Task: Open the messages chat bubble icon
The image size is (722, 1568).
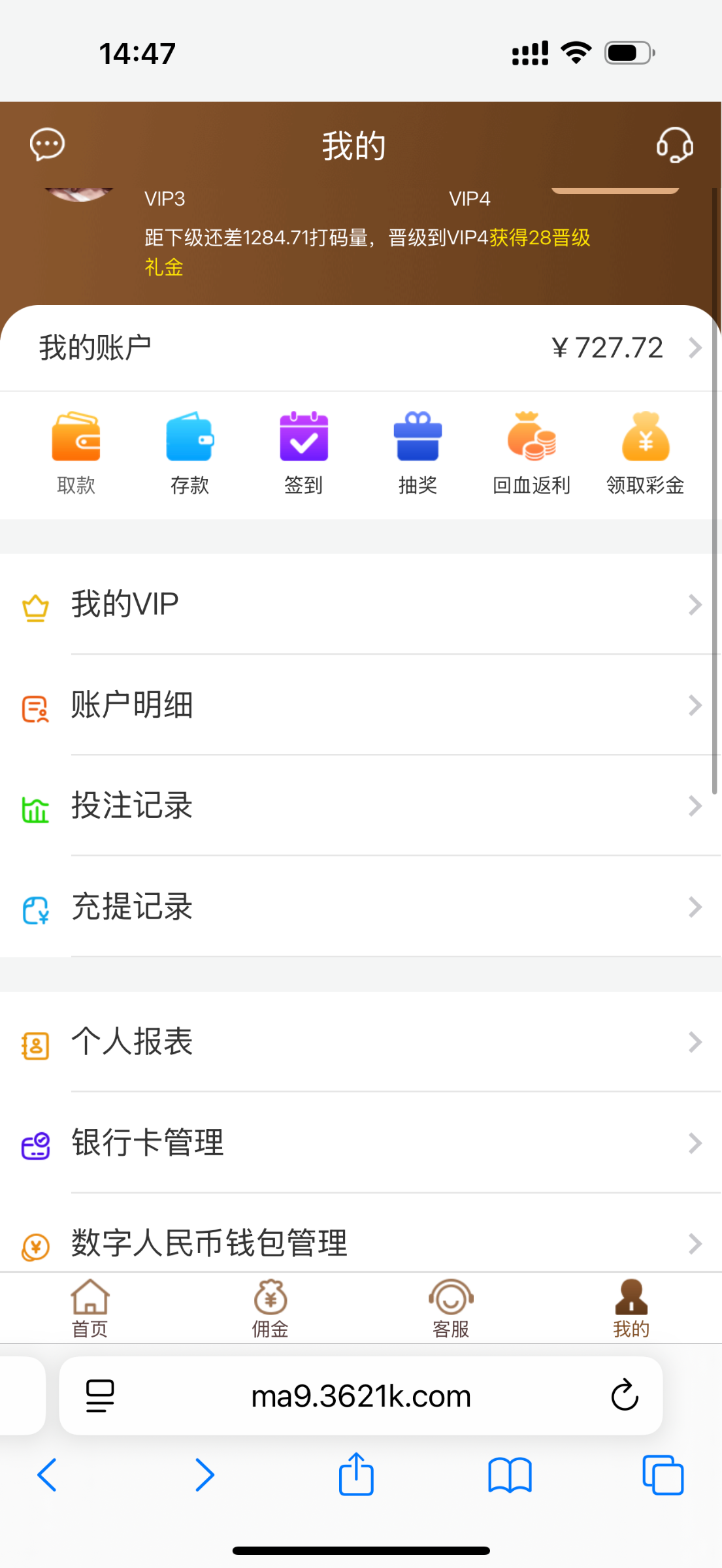Action: point(47,144)
